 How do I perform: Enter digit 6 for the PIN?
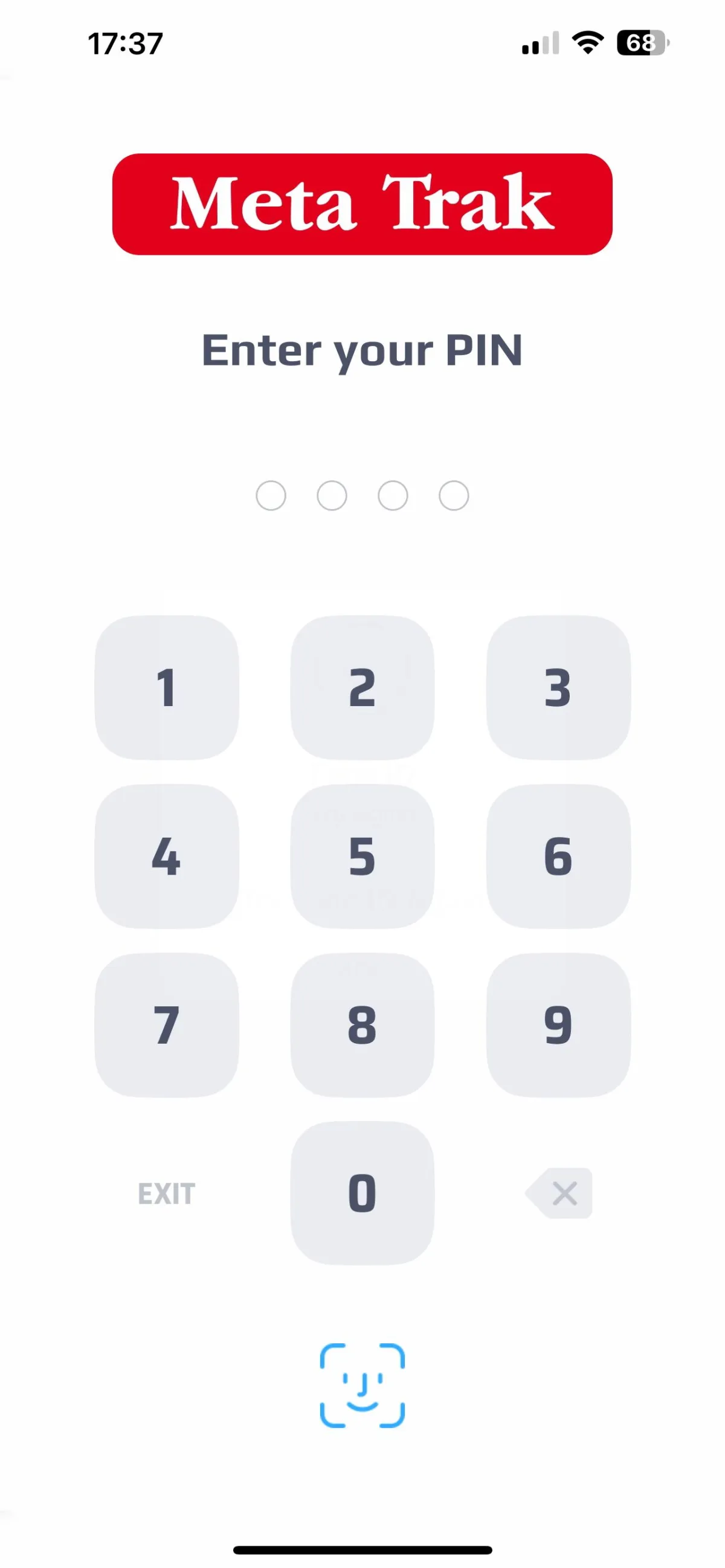(x=558, y=856)
